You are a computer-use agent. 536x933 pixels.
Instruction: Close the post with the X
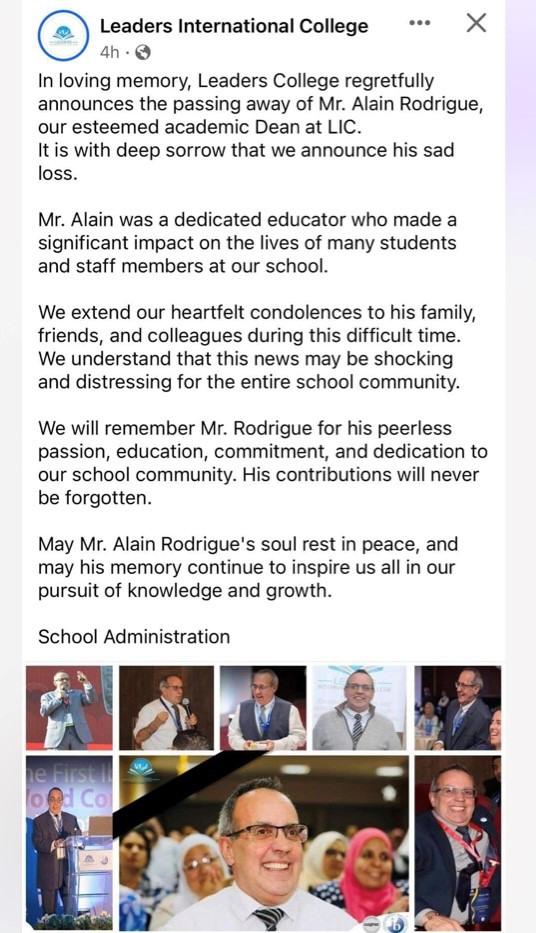click(x=476, y=23)
